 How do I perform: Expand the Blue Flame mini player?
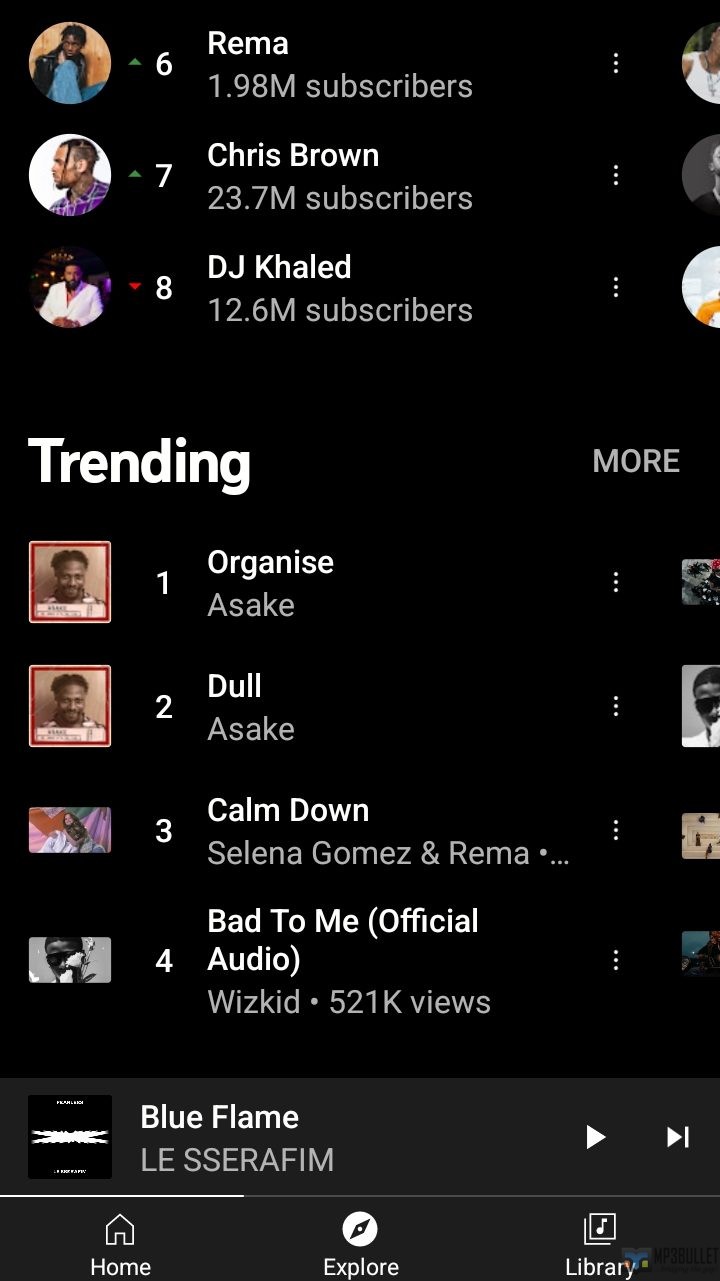(x=300, y=1137)
